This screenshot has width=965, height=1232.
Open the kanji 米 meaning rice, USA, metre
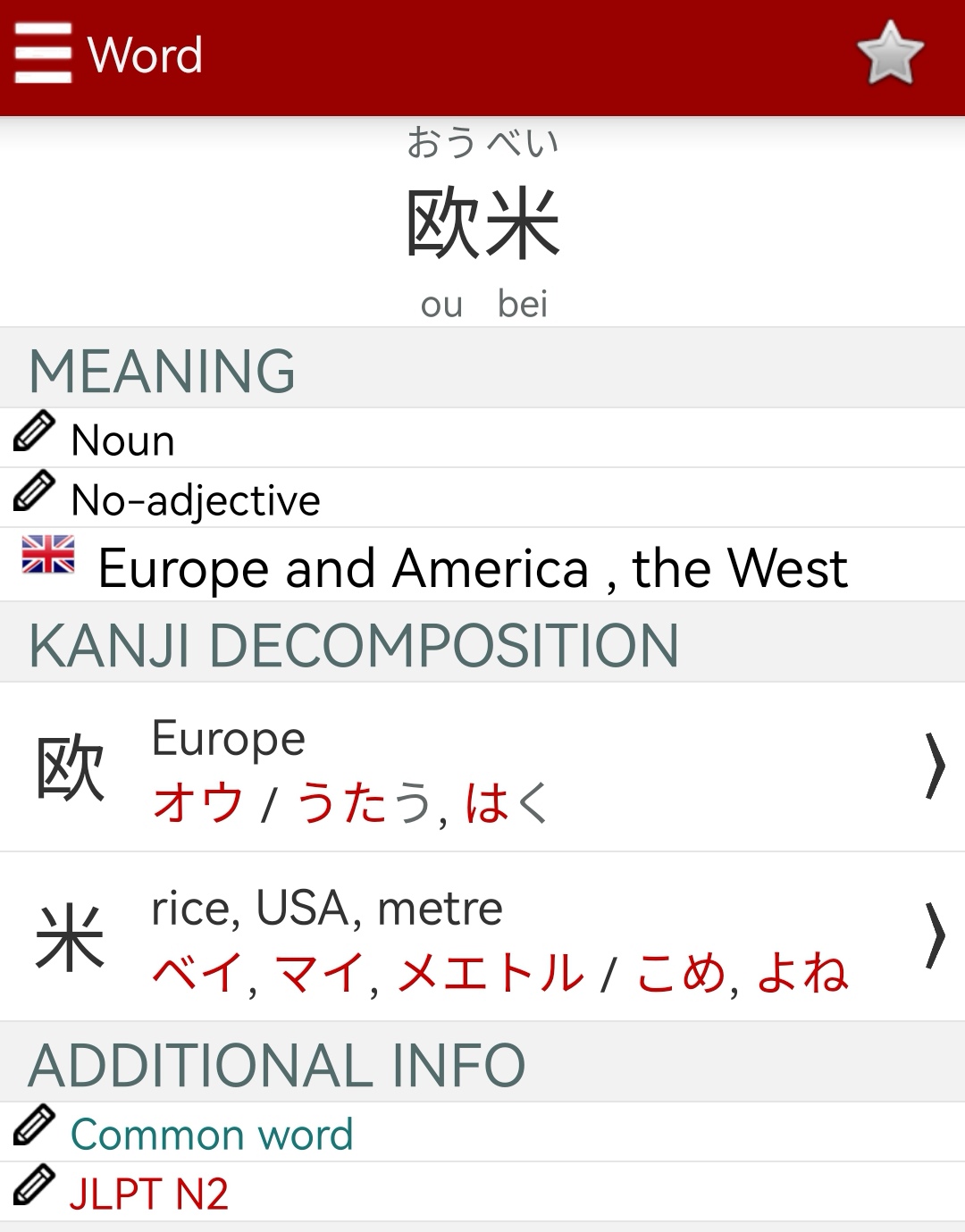click(482, 936)
